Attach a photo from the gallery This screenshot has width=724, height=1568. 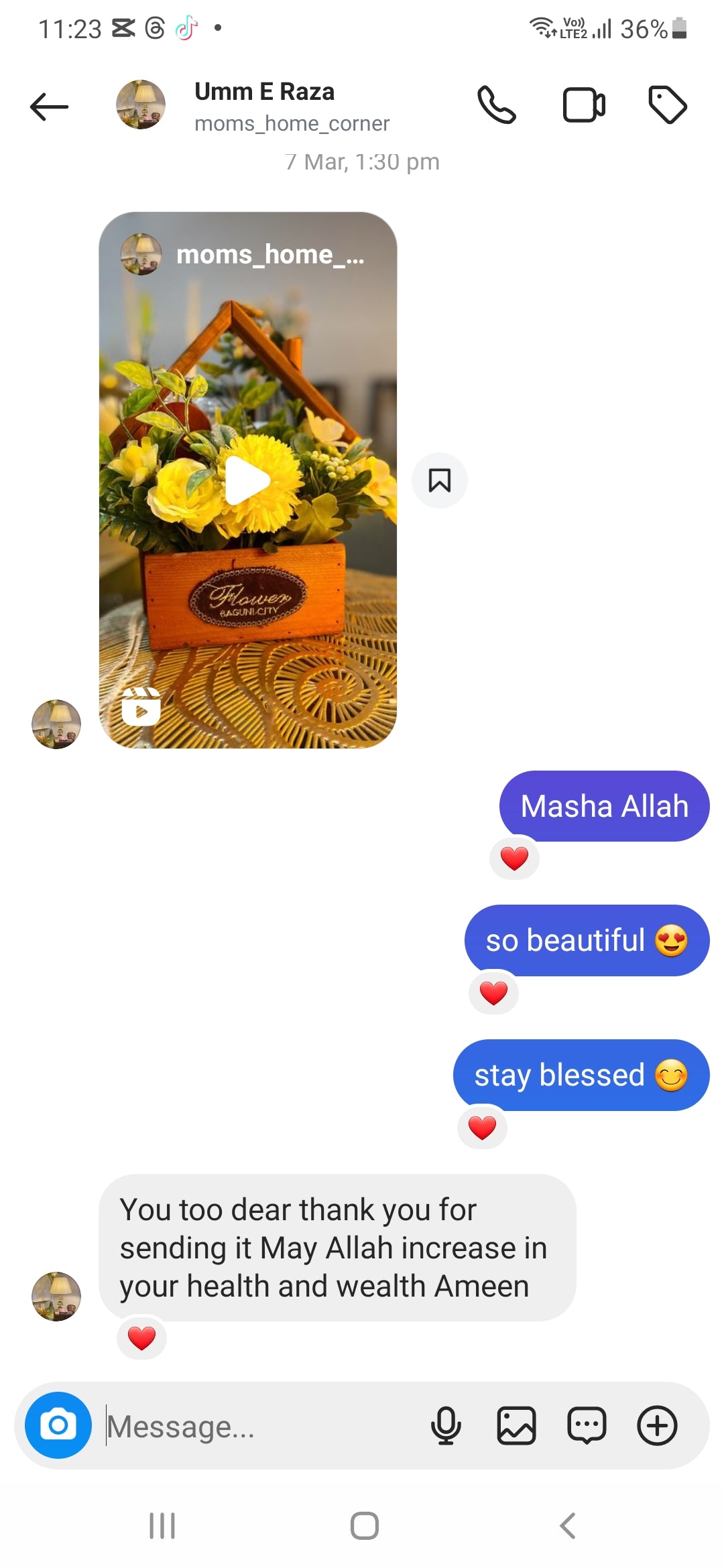click(x=516, y=1425)
